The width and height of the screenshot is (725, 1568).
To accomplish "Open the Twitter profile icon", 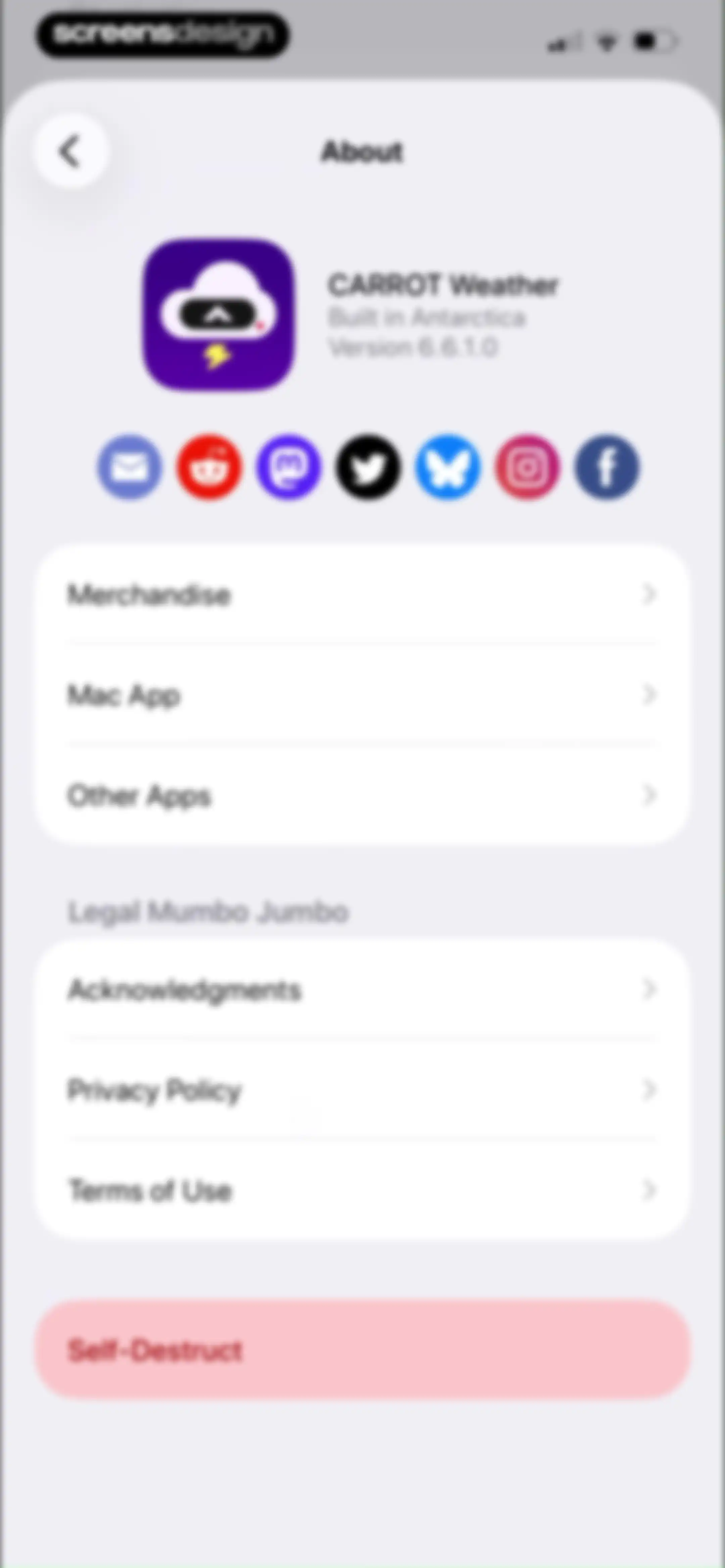I will pos(368,467).
